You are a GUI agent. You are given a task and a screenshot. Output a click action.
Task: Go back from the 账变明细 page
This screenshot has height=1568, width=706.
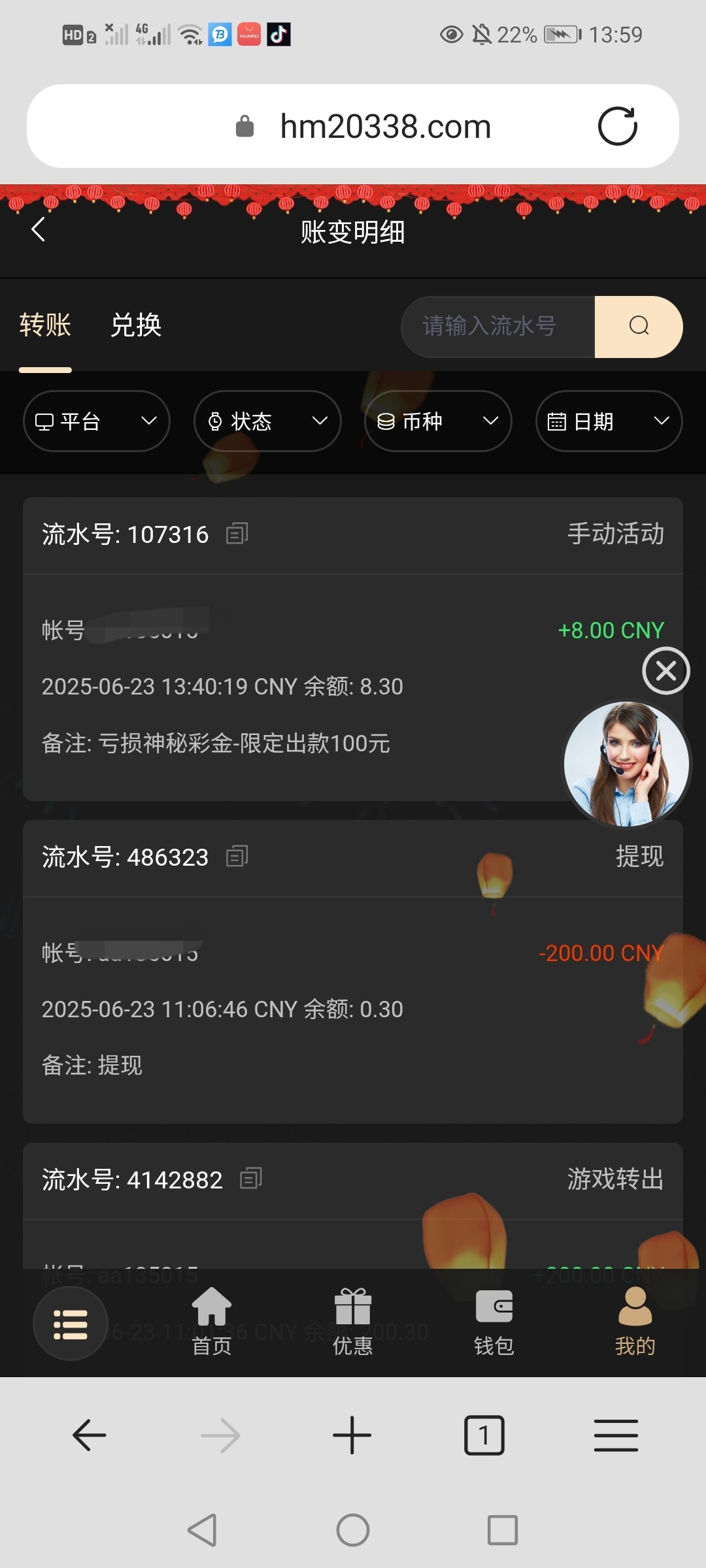pyautogui.click(x=39, y=229)
